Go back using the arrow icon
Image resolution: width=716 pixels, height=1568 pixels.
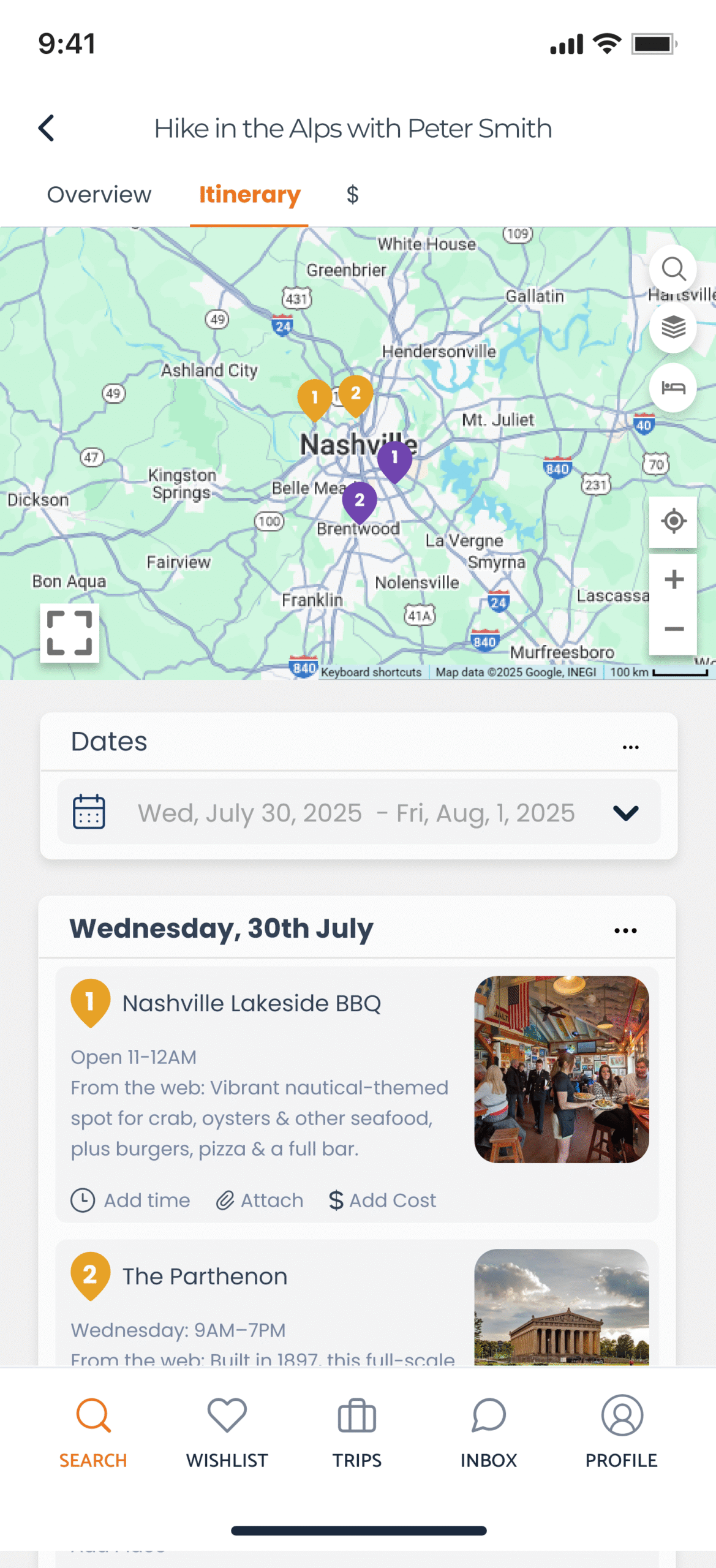(47, 128)
